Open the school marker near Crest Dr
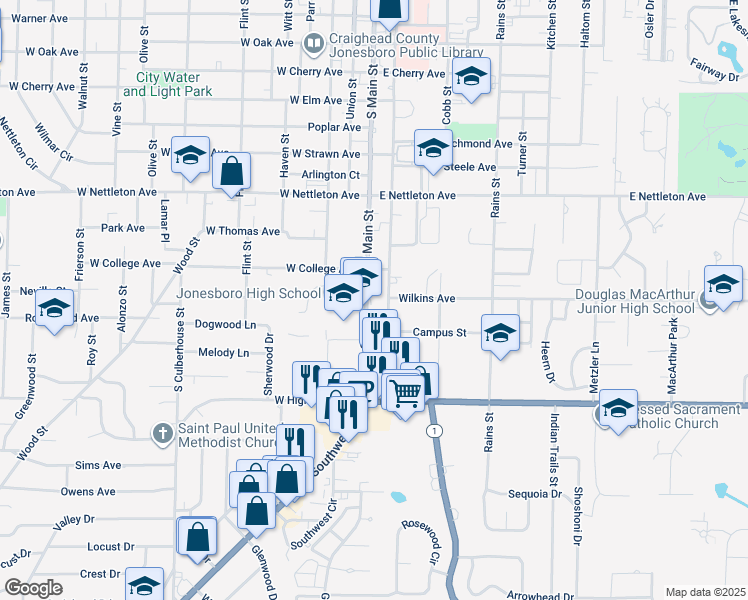 click(x=144, y=585)
